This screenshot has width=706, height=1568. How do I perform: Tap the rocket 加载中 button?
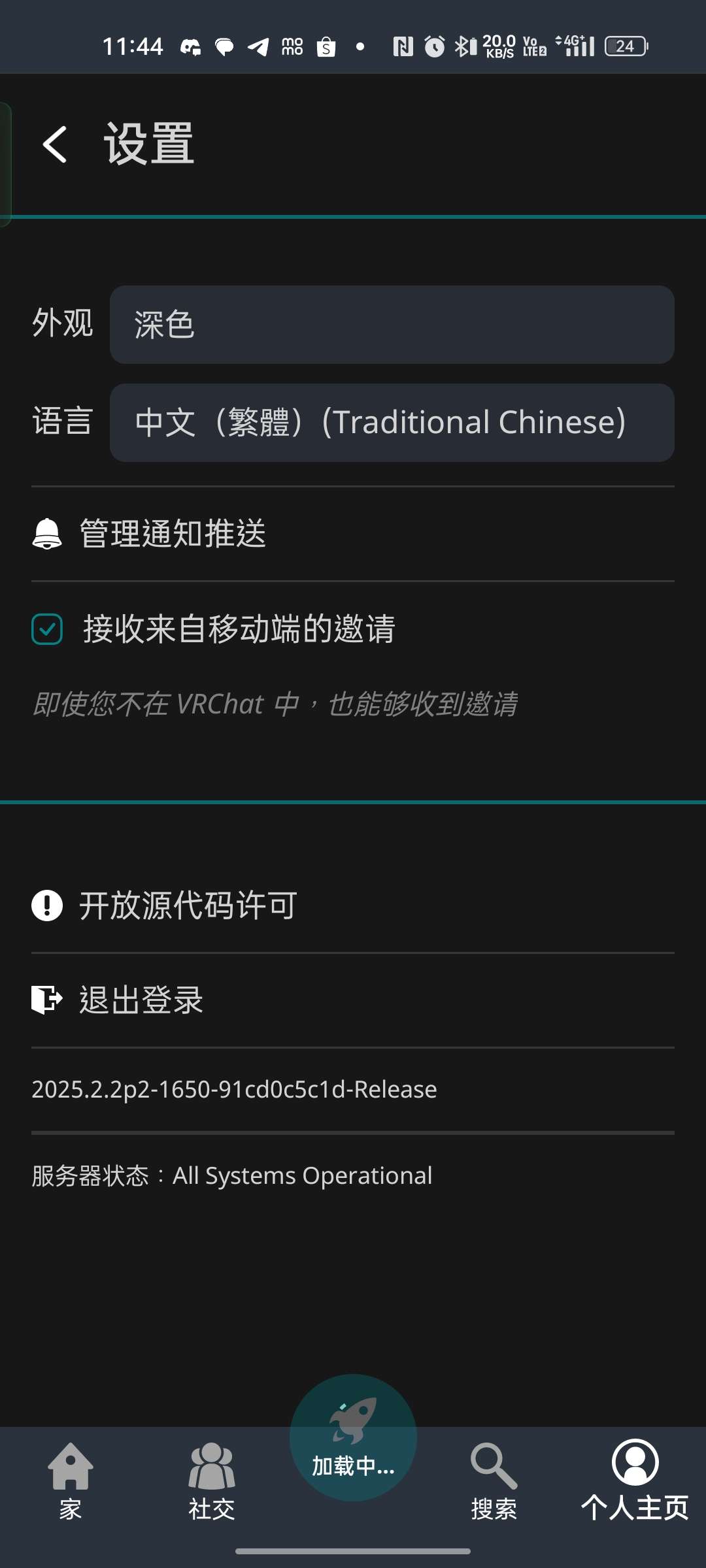pos(353,1437)
